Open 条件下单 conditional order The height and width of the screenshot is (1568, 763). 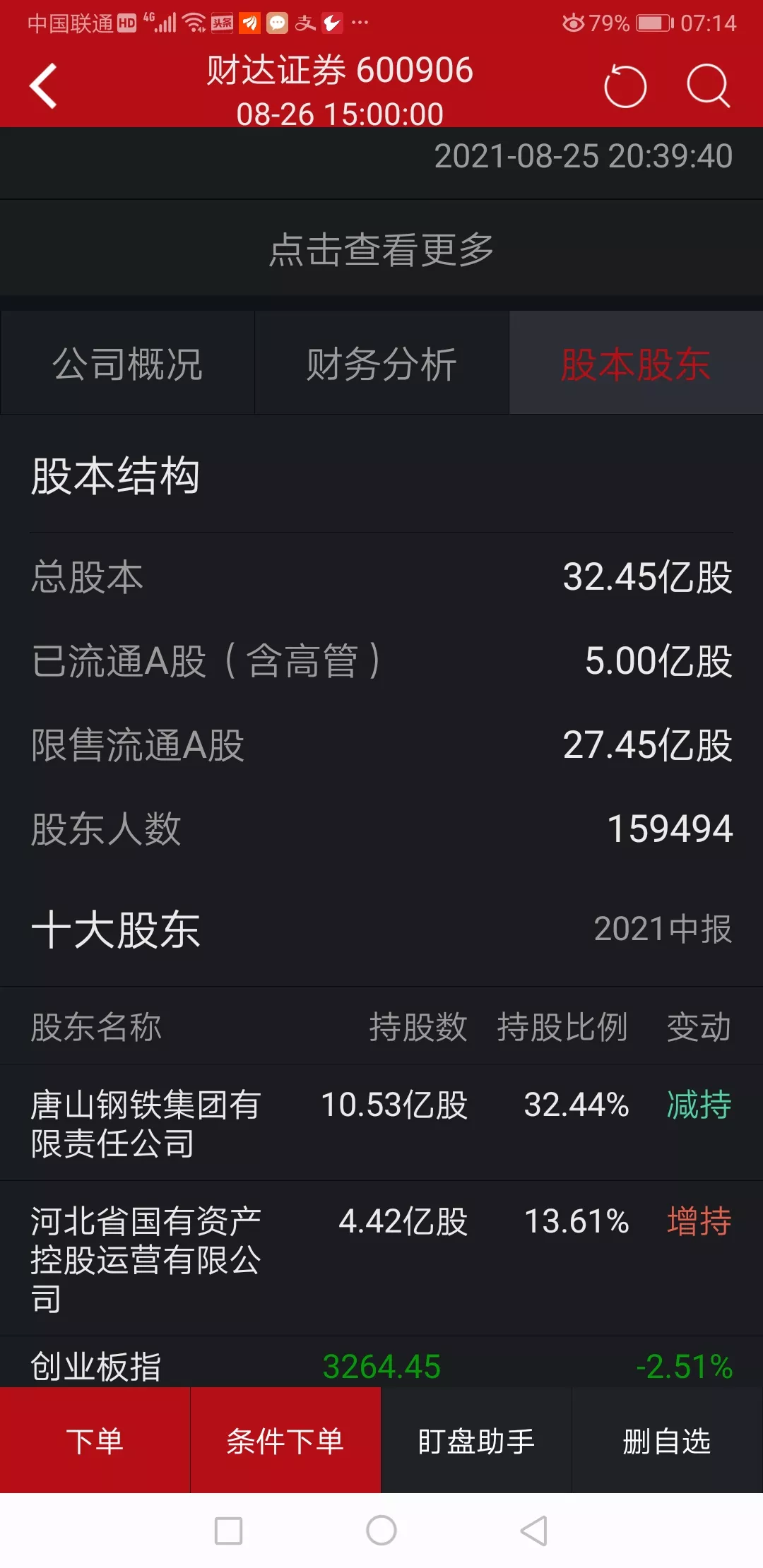[285, 1441]
